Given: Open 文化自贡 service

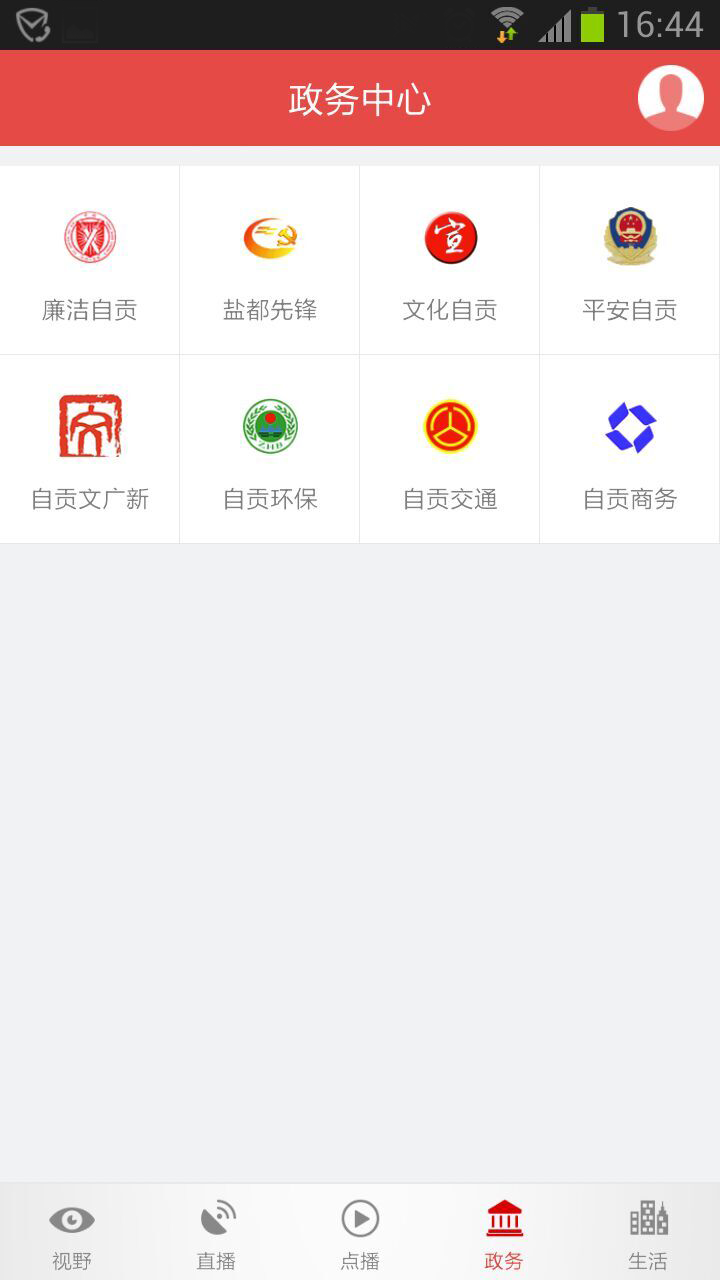Looking at the screenshot, I should pos(450,260).
